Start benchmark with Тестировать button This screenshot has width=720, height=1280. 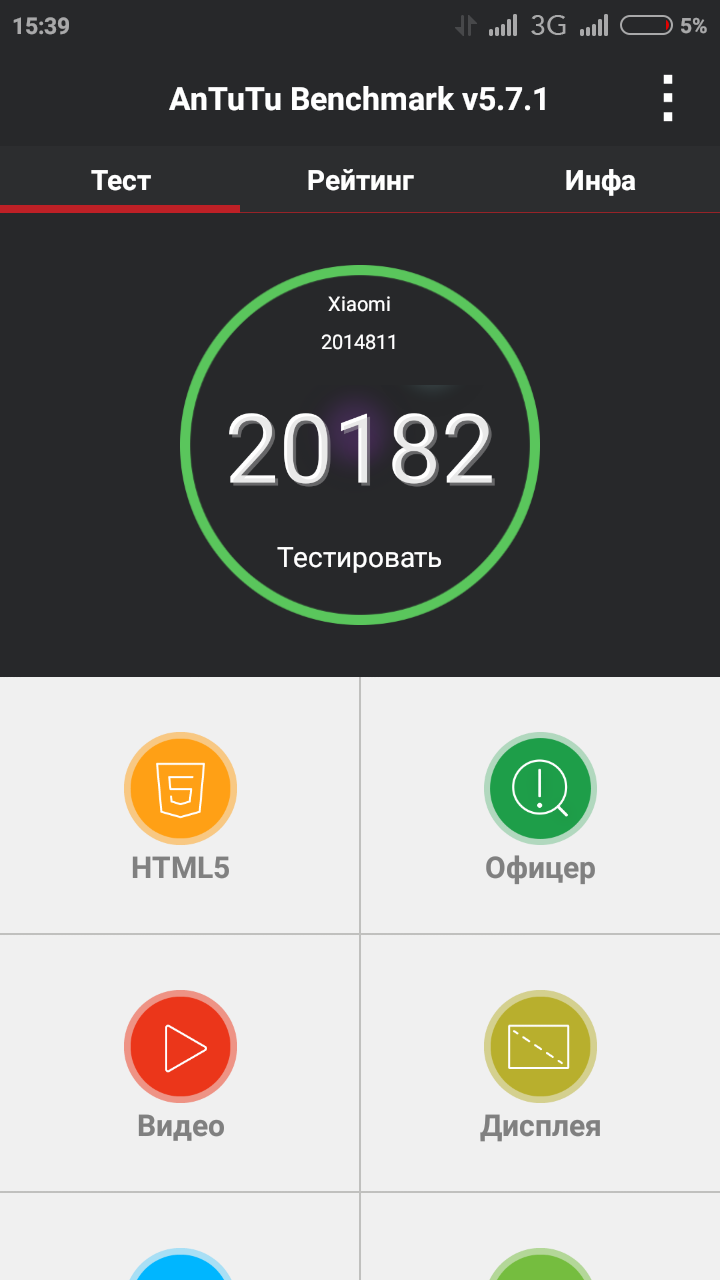(x=359, y=557)
